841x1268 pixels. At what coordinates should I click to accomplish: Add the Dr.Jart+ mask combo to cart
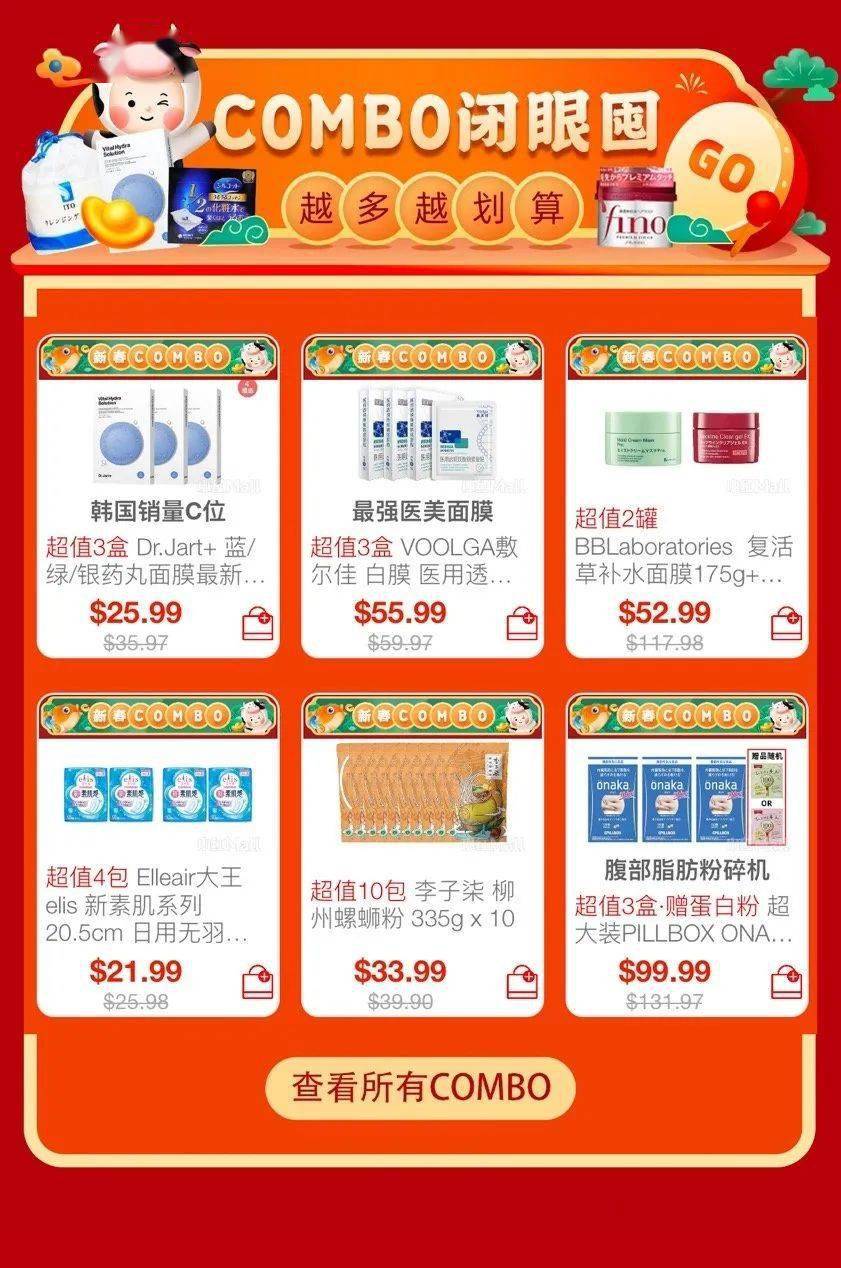pos(258,625)
